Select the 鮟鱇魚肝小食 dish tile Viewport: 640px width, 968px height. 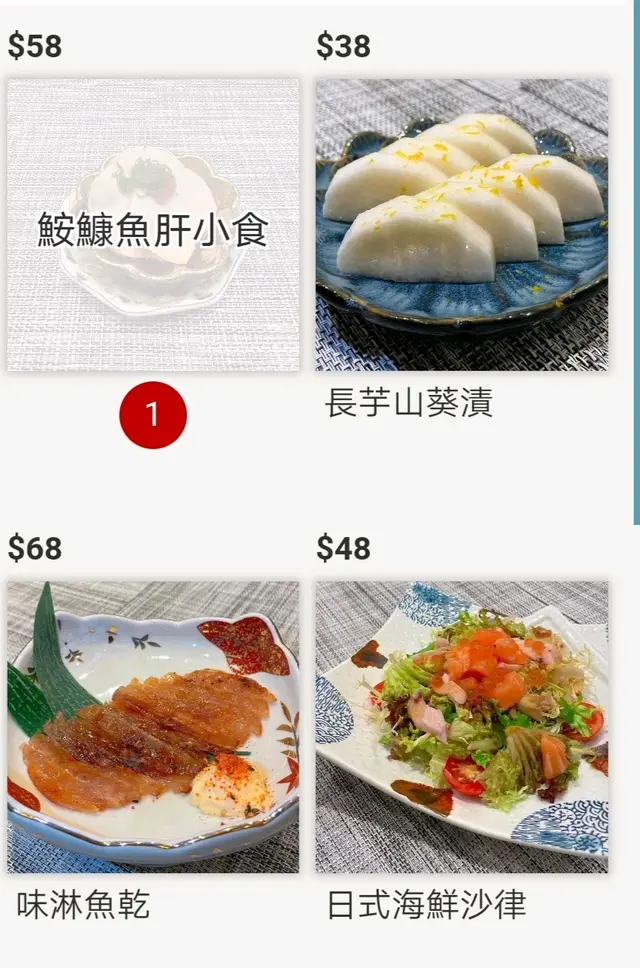click(x=153, y=226)
